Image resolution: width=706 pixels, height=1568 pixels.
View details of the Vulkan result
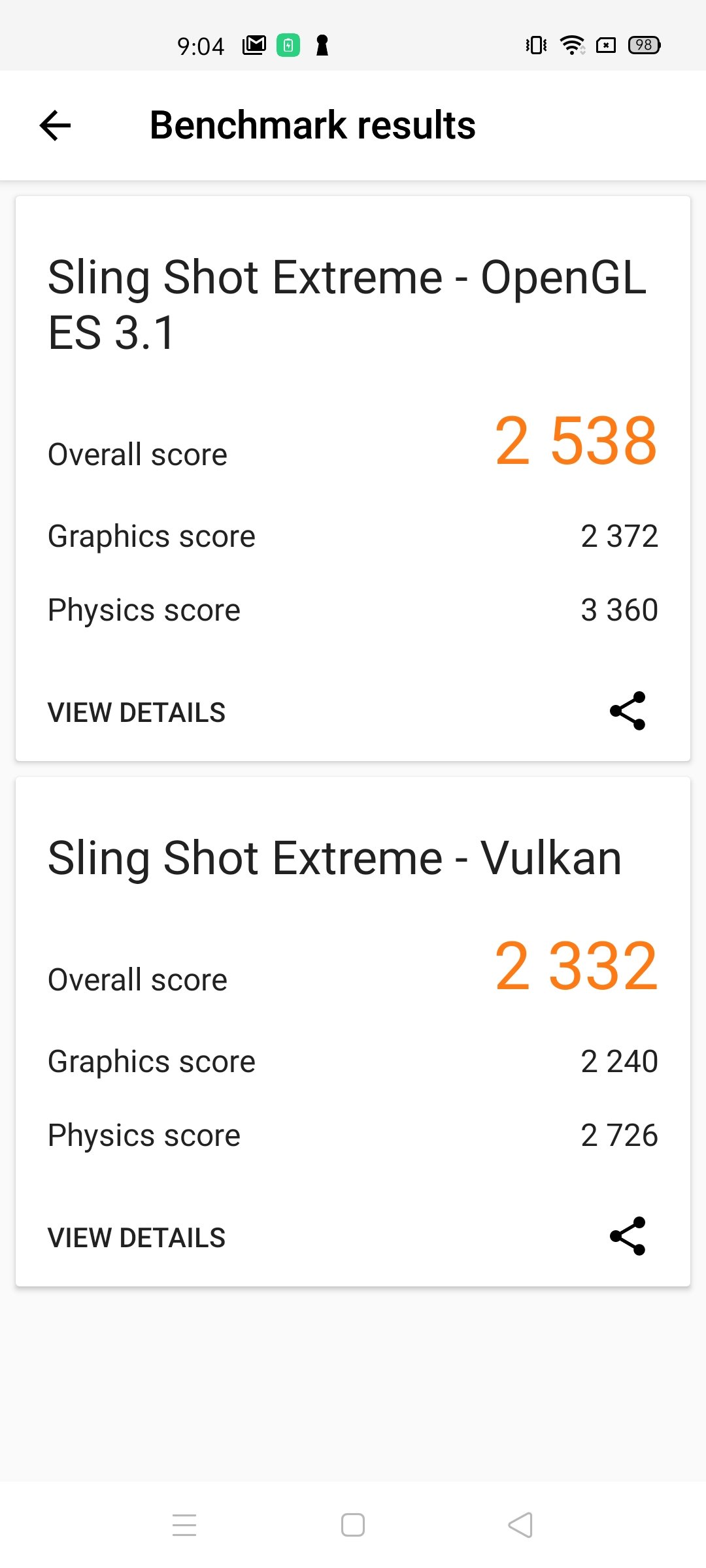pos(137,1238)
